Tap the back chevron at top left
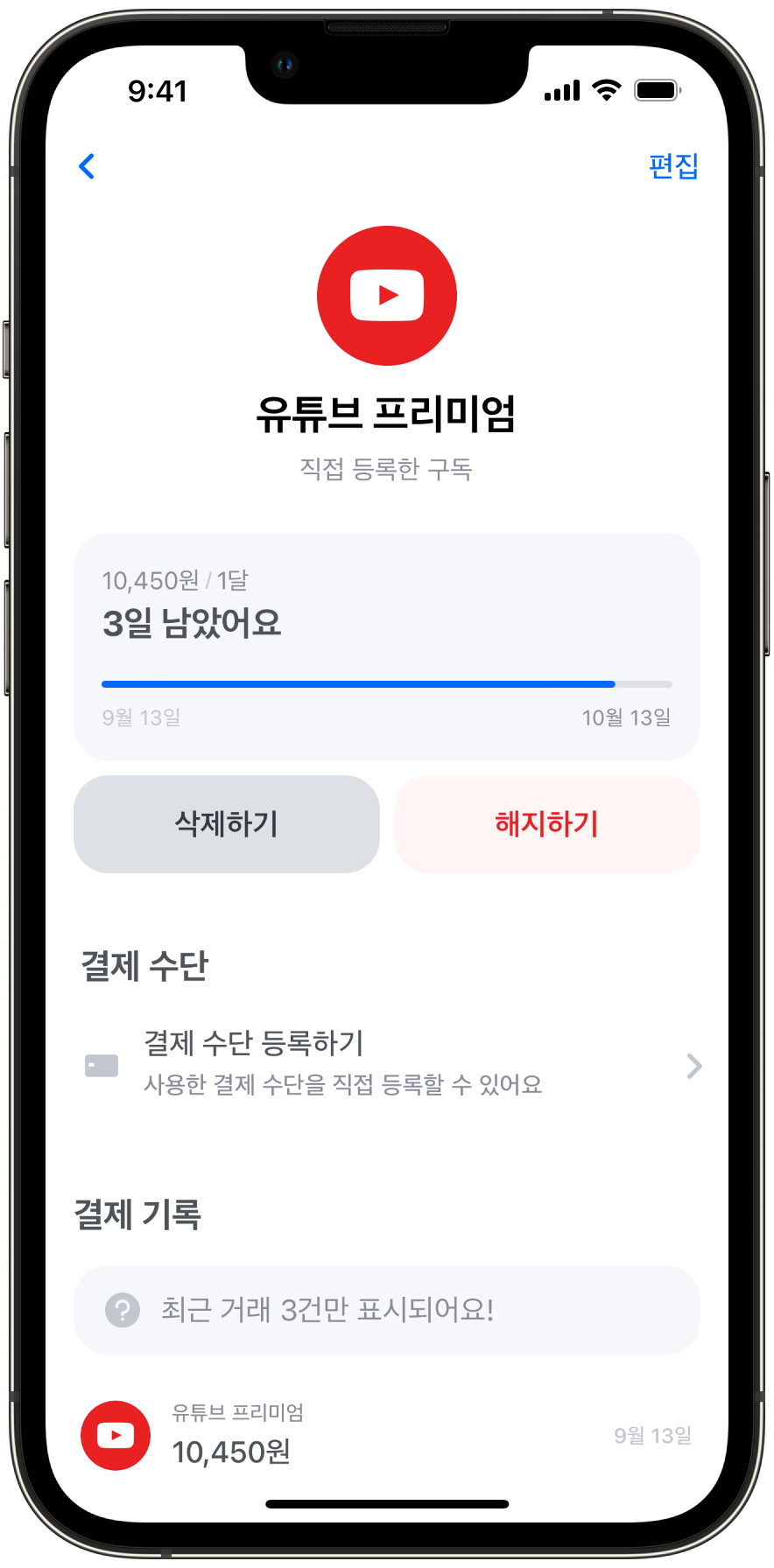This screenshot has width=774, height=1568. pos(86,166)
